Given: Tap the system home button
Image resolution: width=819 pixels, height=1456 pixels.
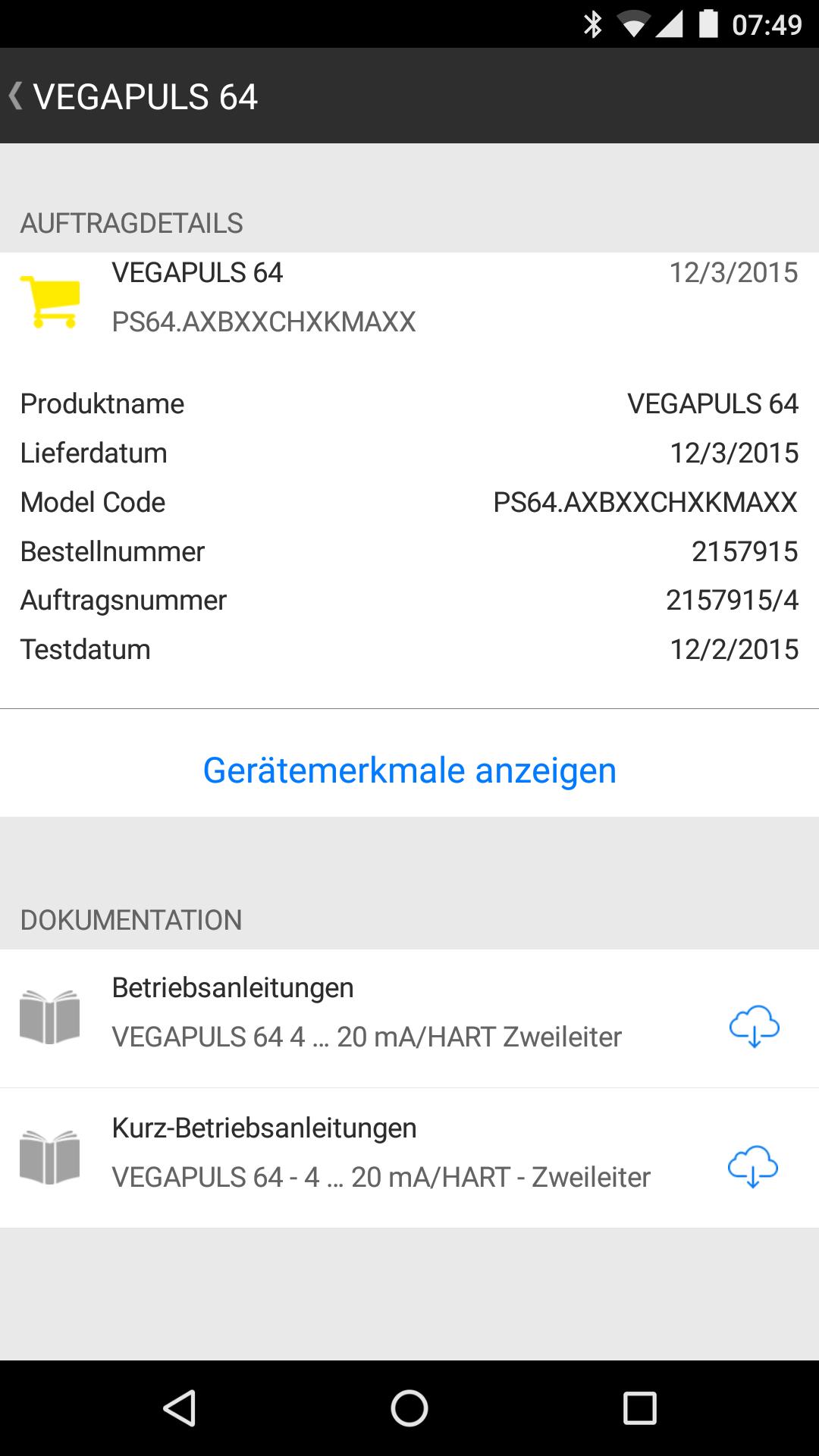Looking at the screenshot, I should click(x=409, y=1409).
